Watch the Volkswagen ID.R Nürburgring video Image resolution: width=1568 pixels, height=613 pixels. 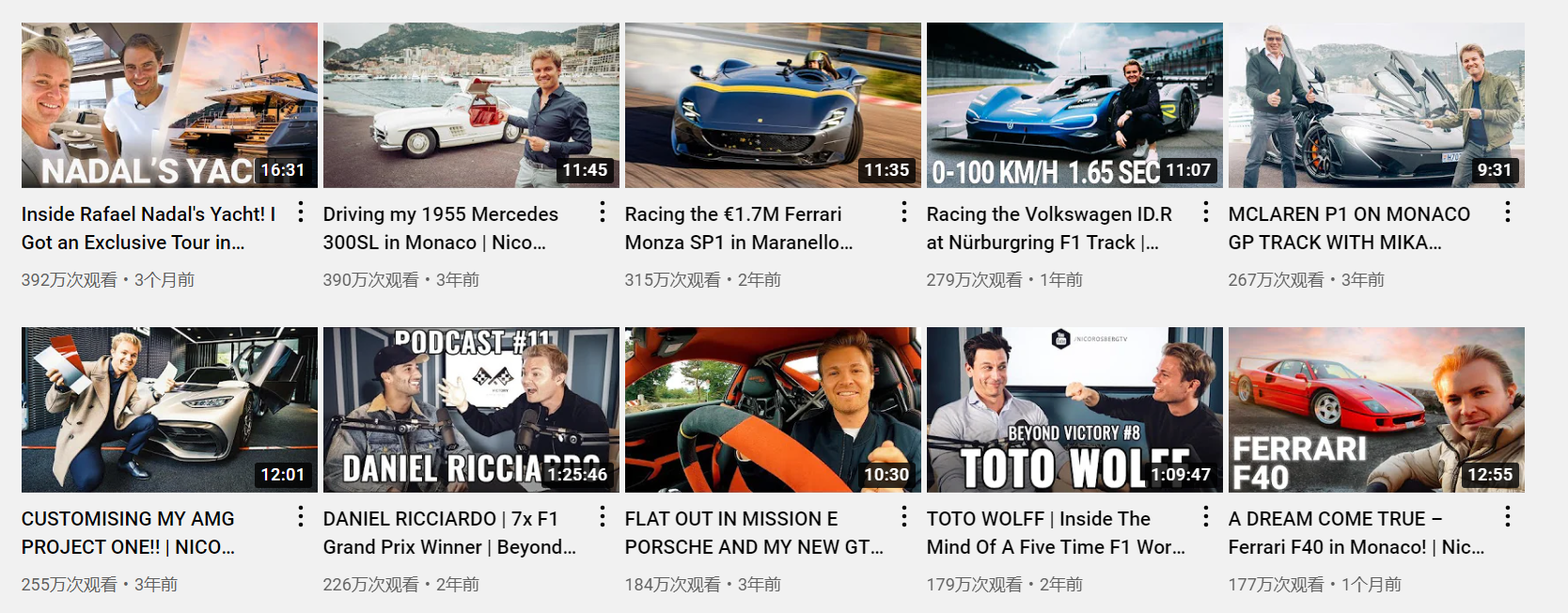(x=1074, y=105)
